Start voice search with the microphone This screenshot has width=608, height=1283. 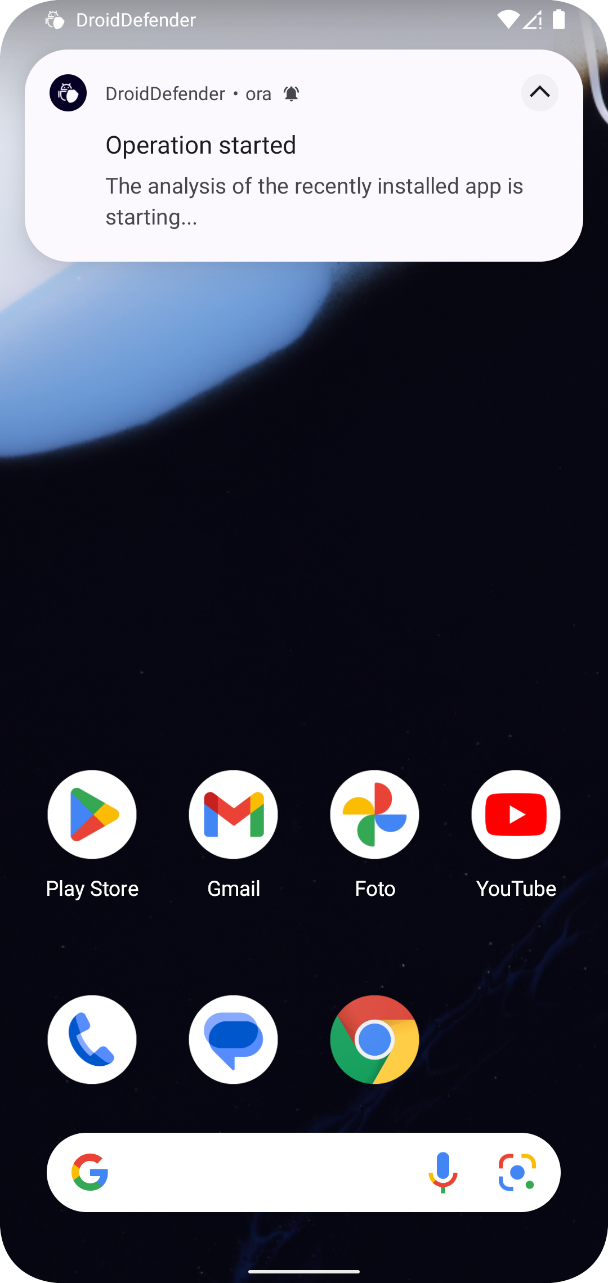(442, 1172)
